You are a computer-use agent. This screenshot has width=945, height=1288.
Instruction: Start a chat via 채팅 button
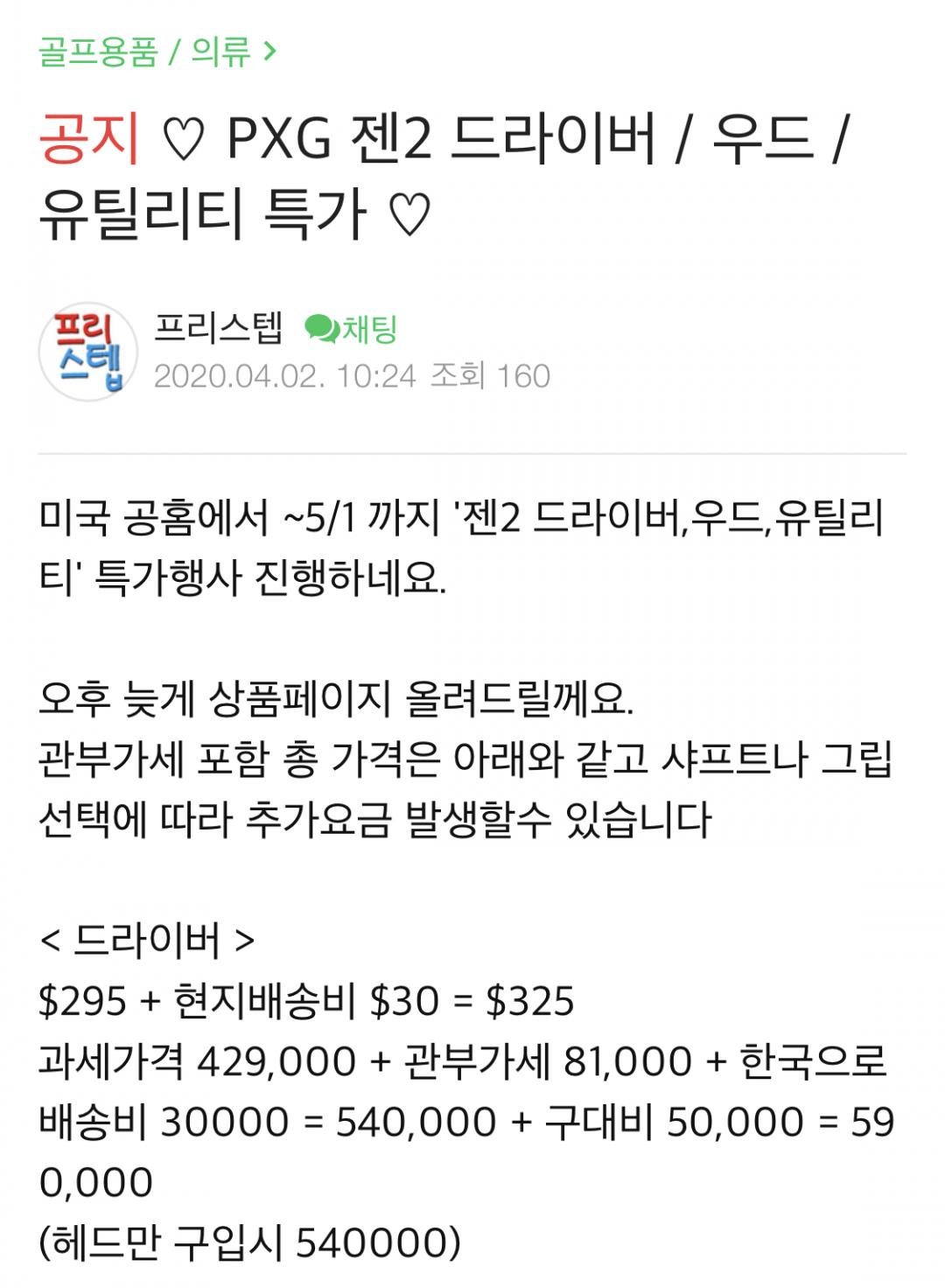352,330
